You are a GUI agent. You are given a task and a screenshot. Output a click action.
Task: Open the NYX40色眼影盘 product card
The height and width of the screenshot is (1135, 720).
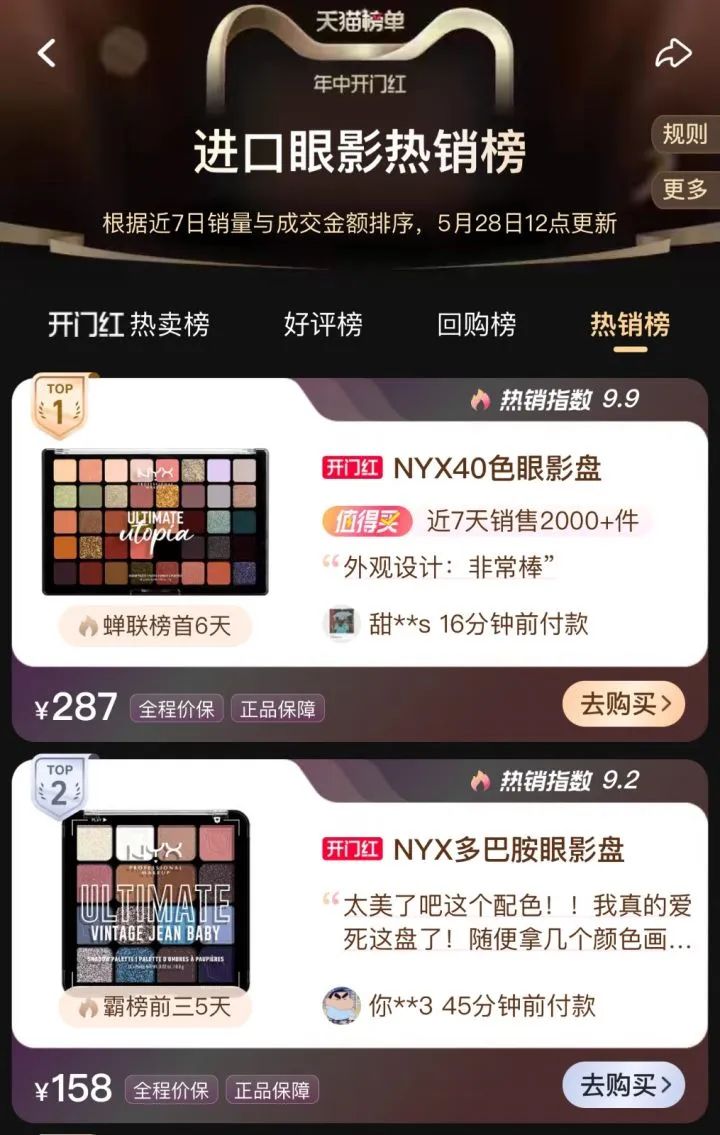[x=496, y=468]
